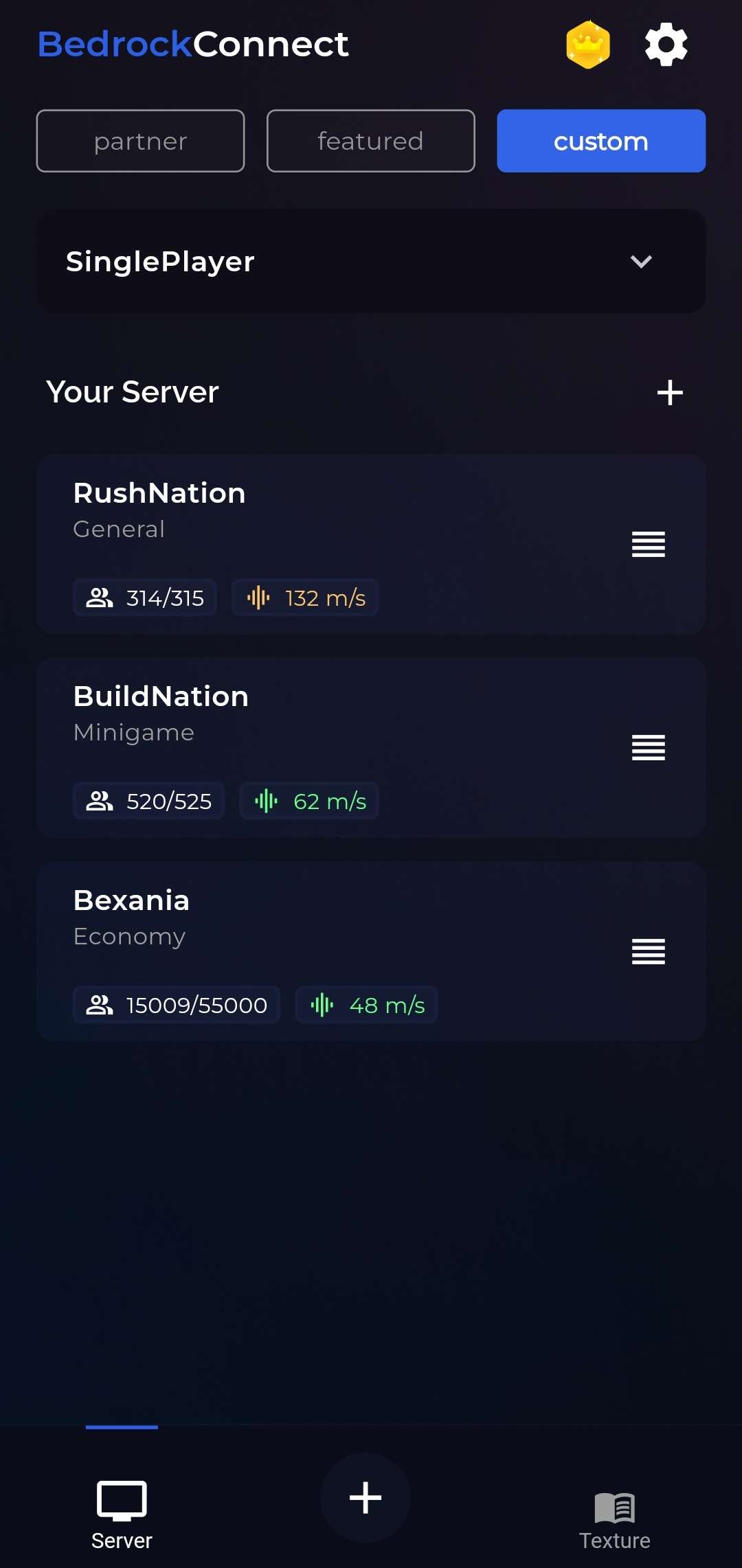Select the Server tab in bottom bar

pos(122,1514)
